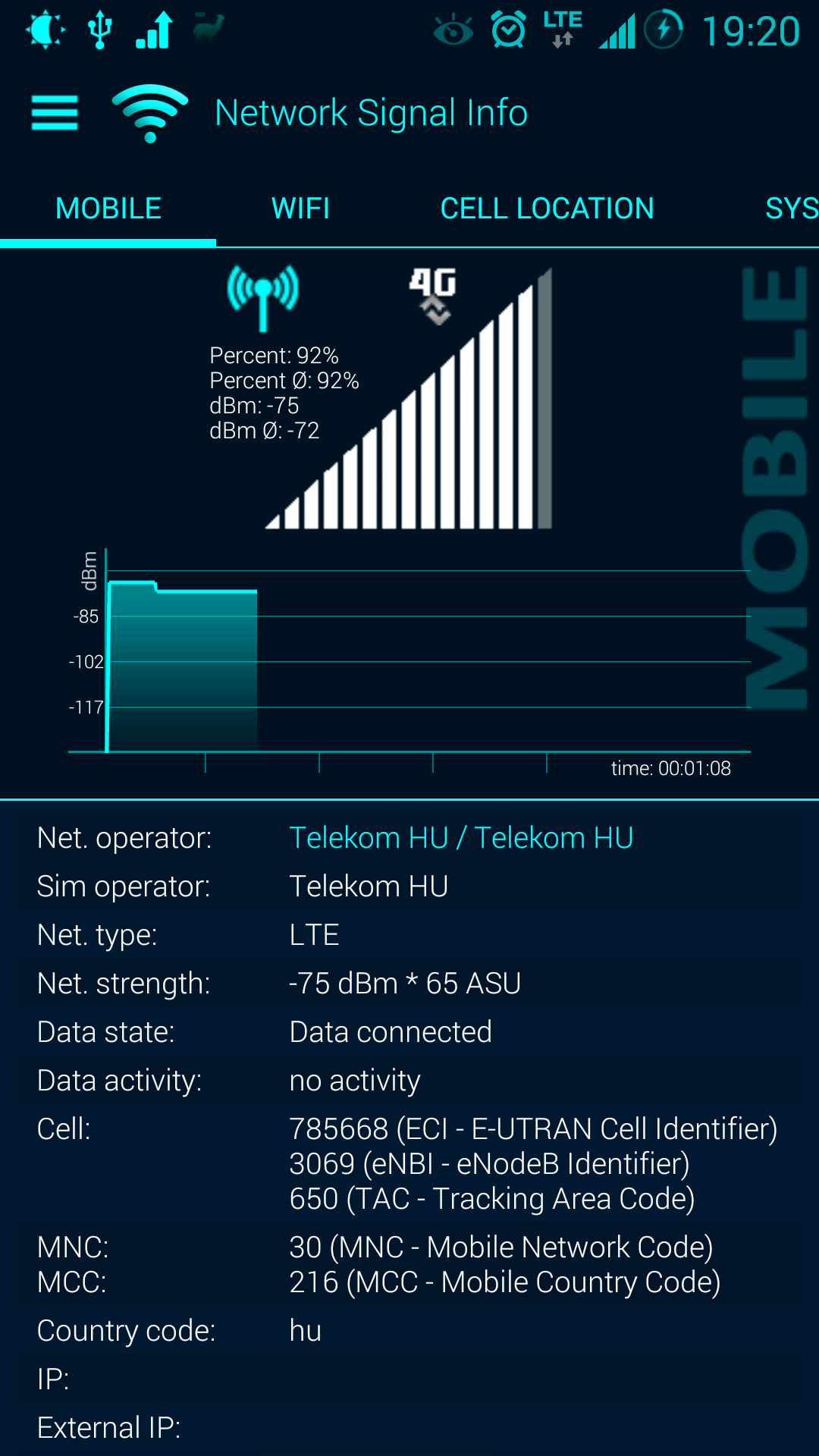Select the MOBILE tab
The image size is (819, 1456).
[108, 209]
